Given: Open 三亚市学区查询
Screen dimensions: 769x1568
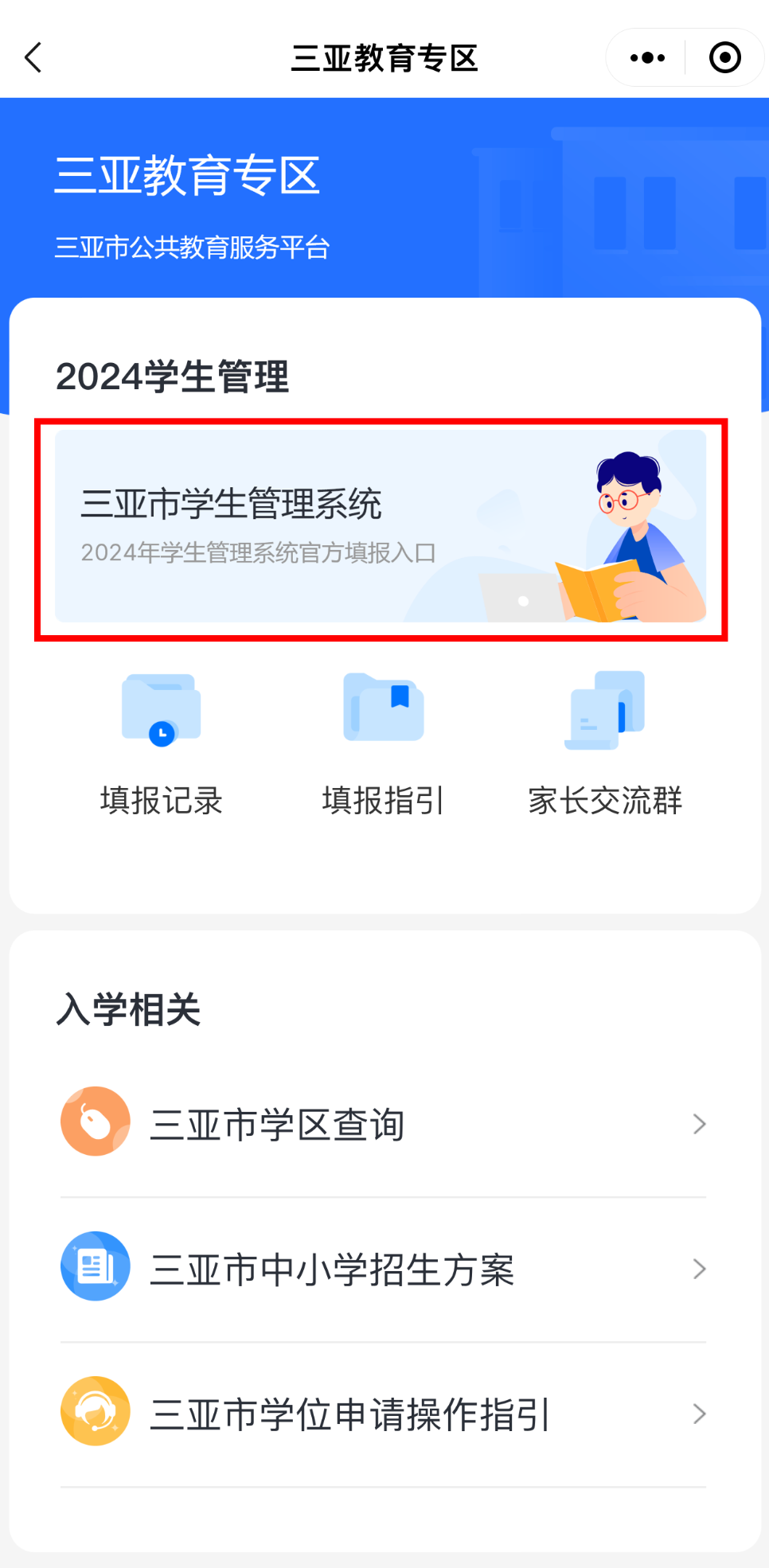Looking at the screenshot, I should pos(383,1124).
